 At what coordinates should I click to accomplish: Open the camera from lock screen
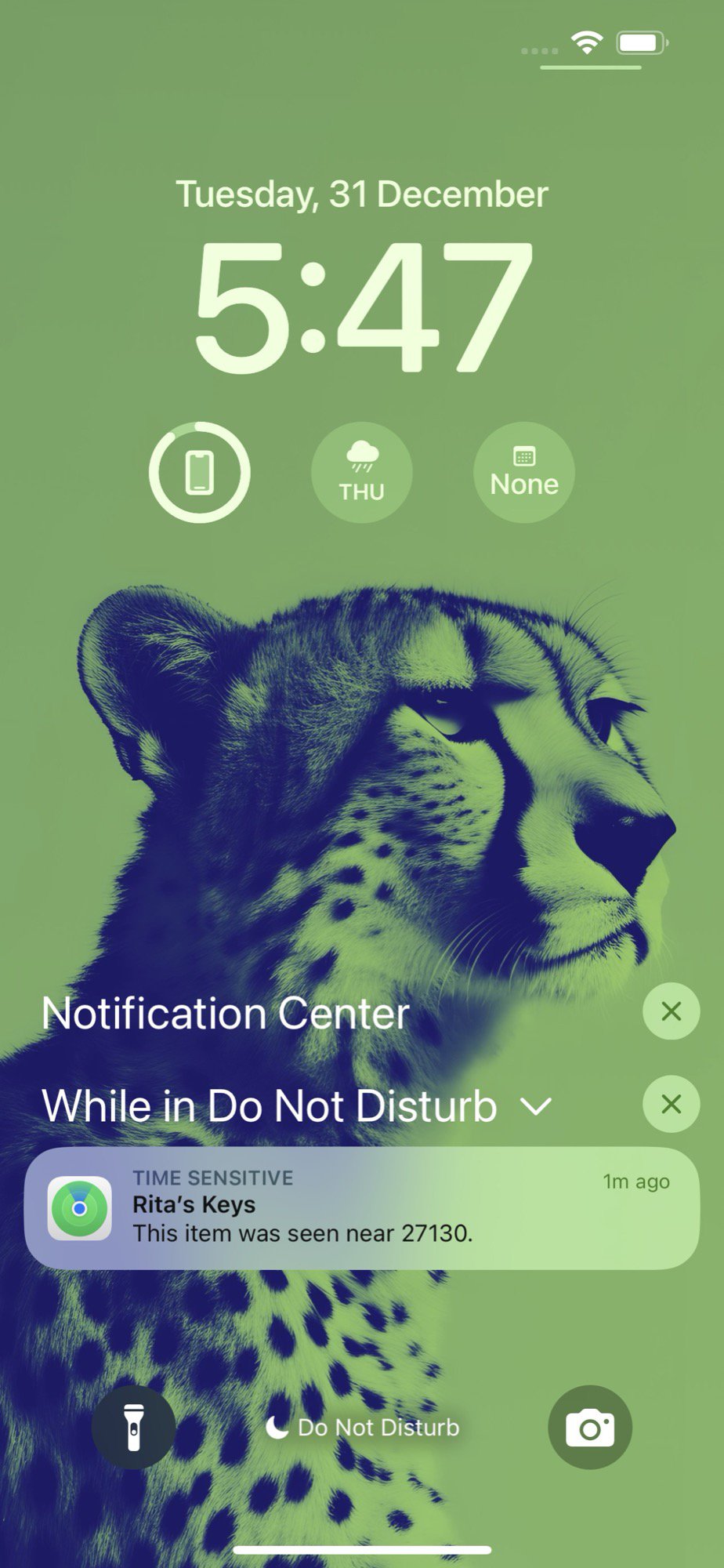pyautogui.click(x=589, y=1427)
